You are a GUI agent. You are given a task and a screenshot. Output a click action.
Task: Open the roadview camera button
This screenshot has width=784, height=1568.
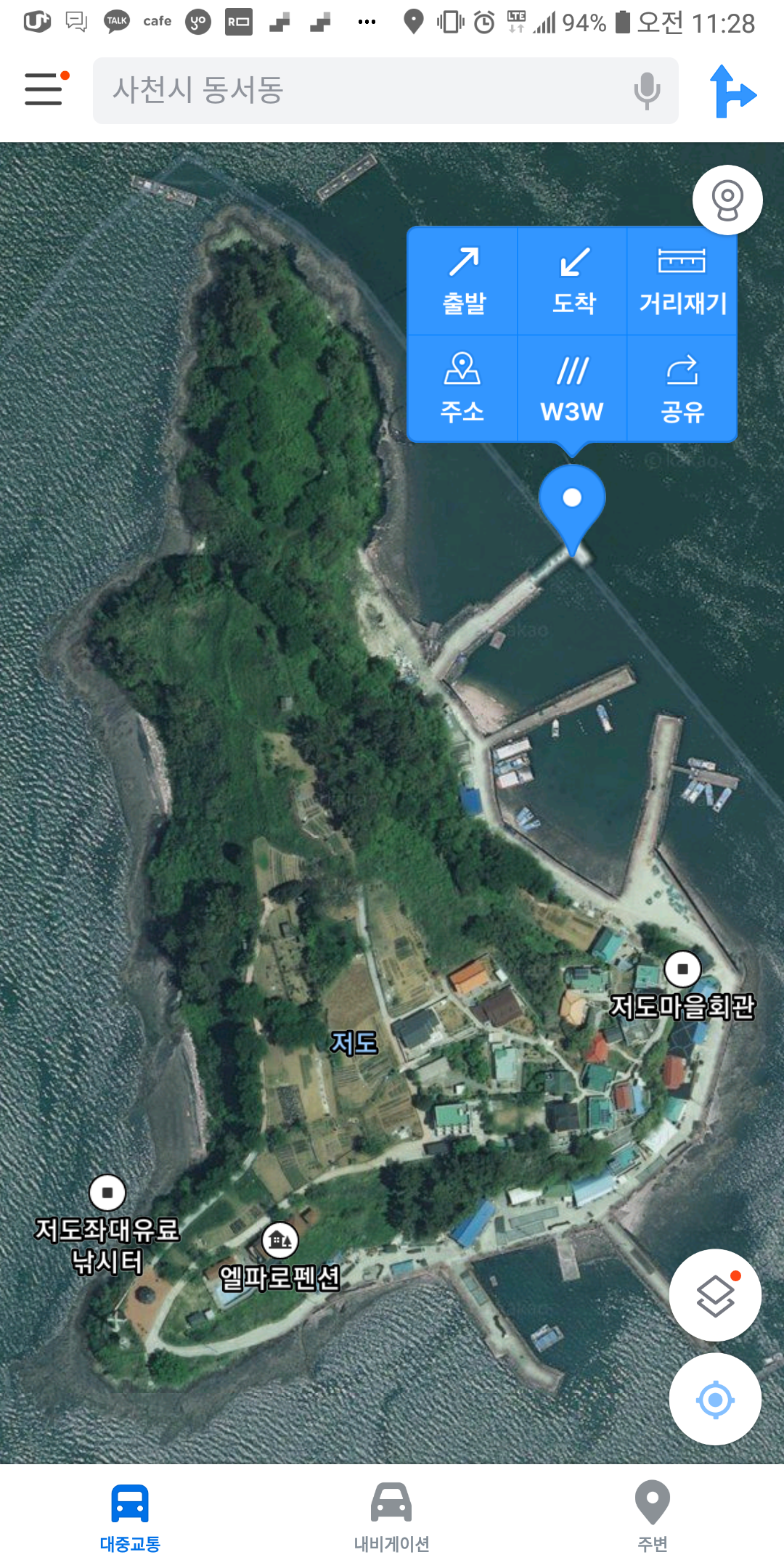727,200
